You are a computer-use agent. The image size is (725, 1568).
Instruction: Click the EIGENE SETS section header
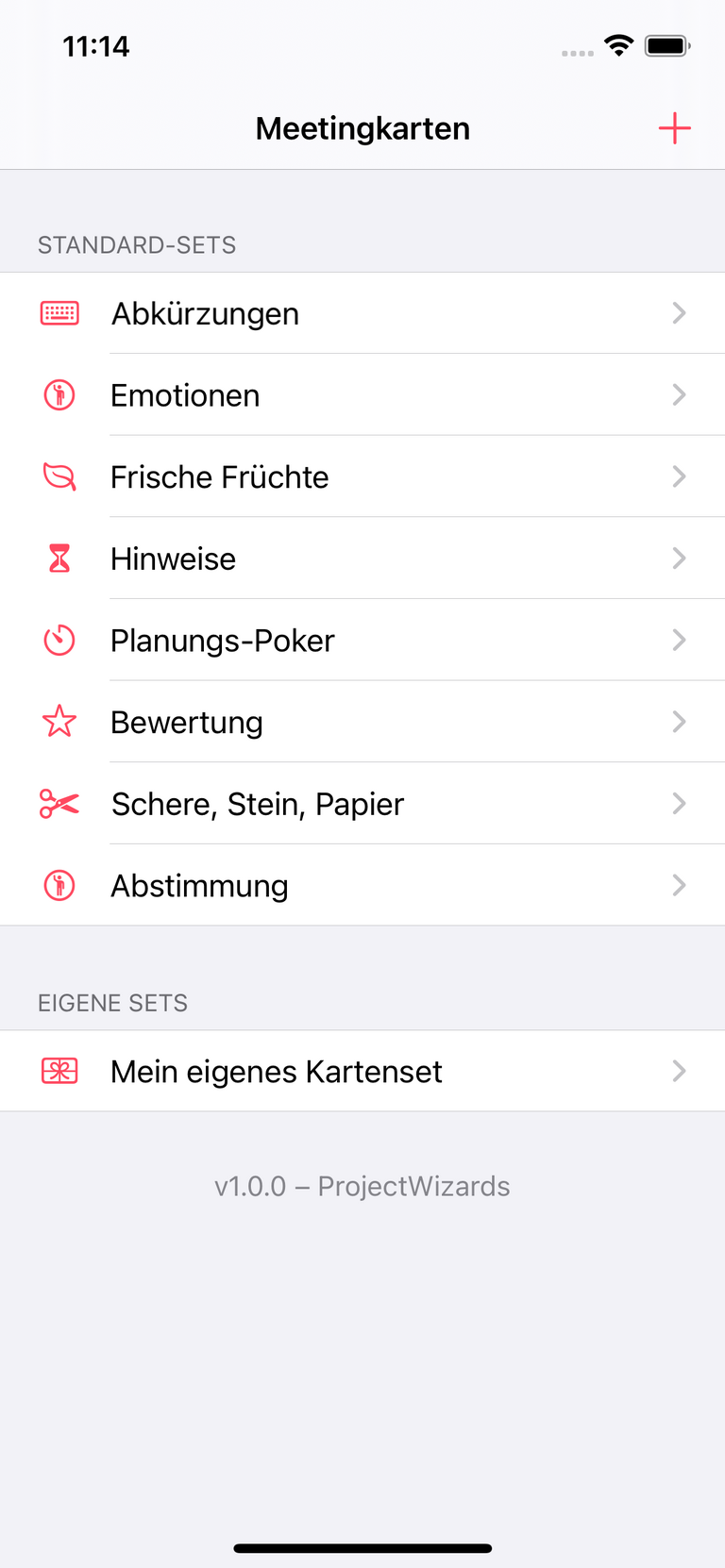pos(112,1003)
